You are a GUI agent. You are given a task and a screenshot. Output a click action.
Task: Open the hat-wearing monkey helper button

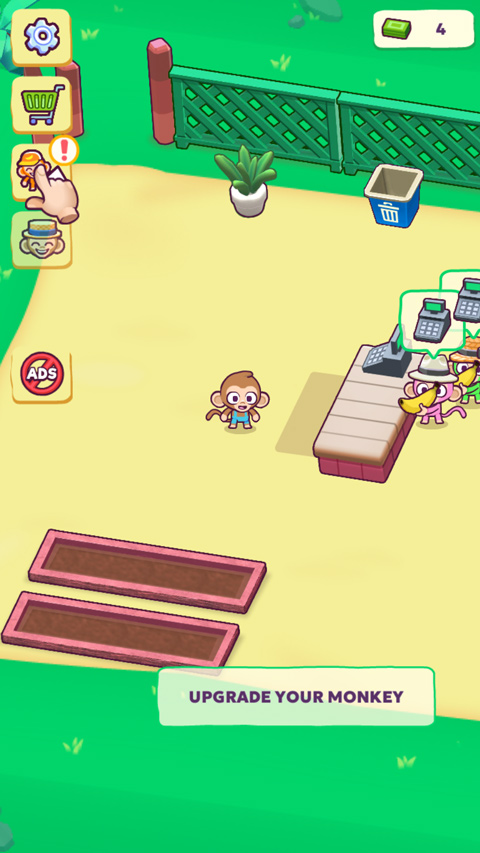tap(41, 239)
